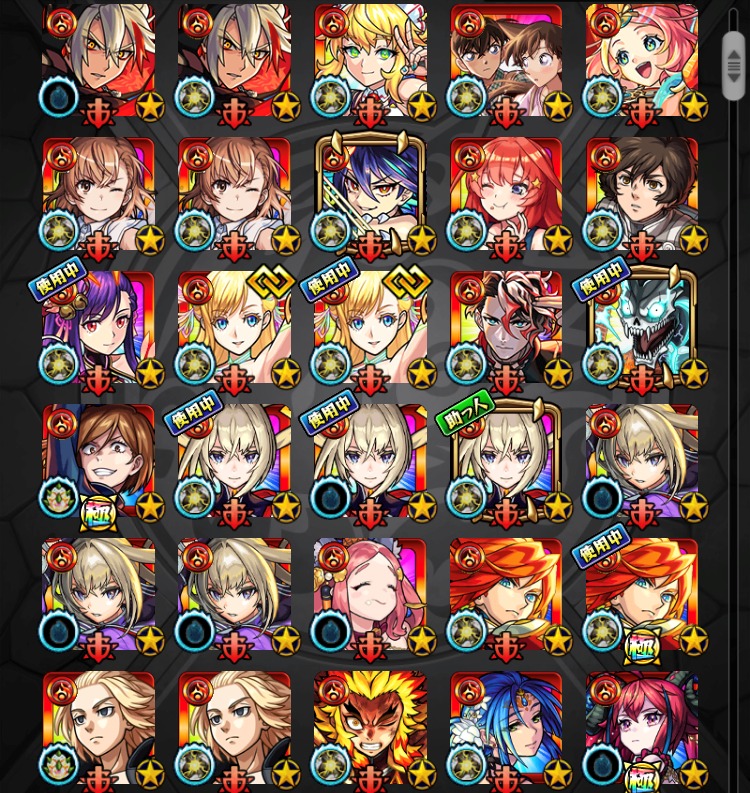Open the pink-haired girl with closed eyes
This screenshot has width=750, height=793.
coord(370,595)
